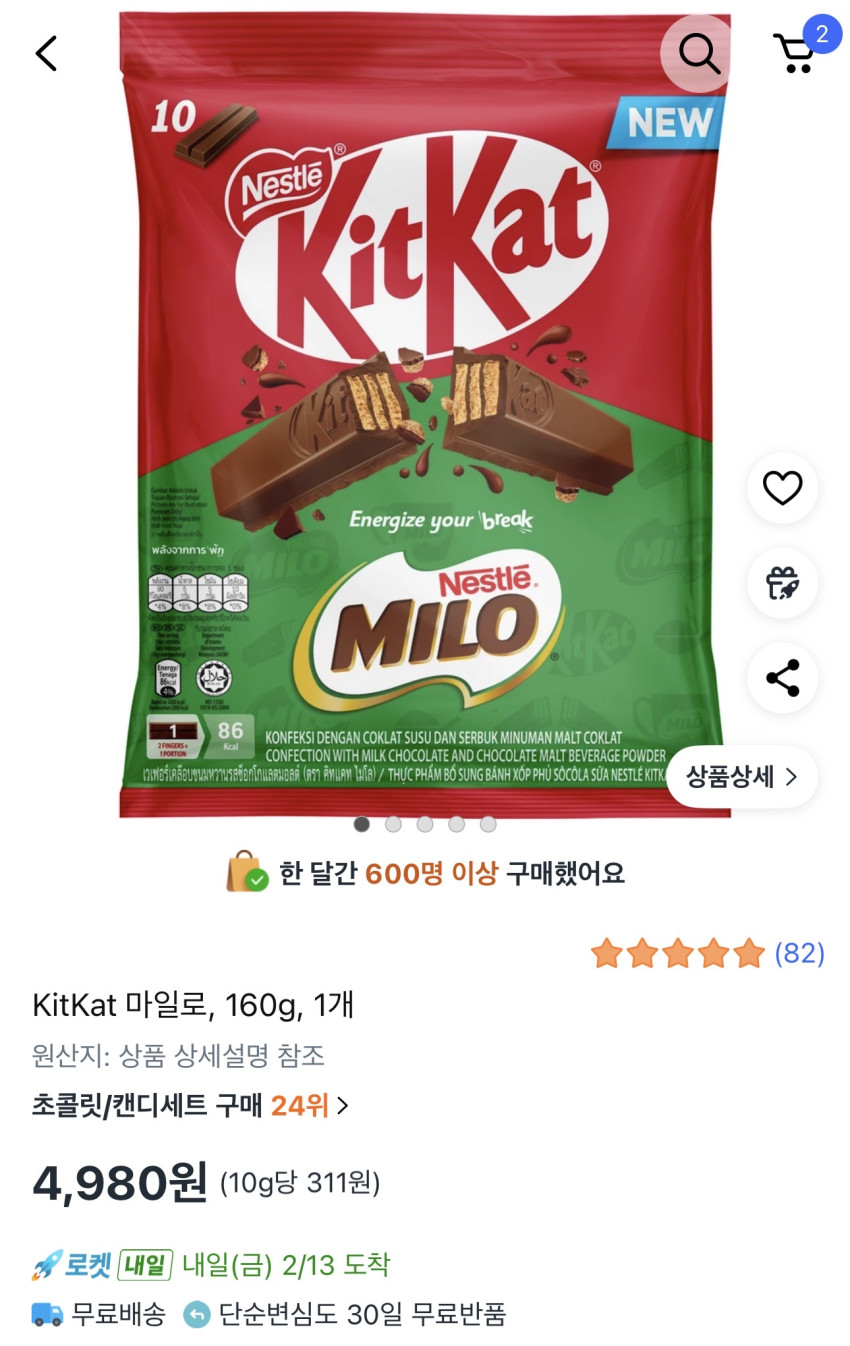Share this product

(782, 678)
